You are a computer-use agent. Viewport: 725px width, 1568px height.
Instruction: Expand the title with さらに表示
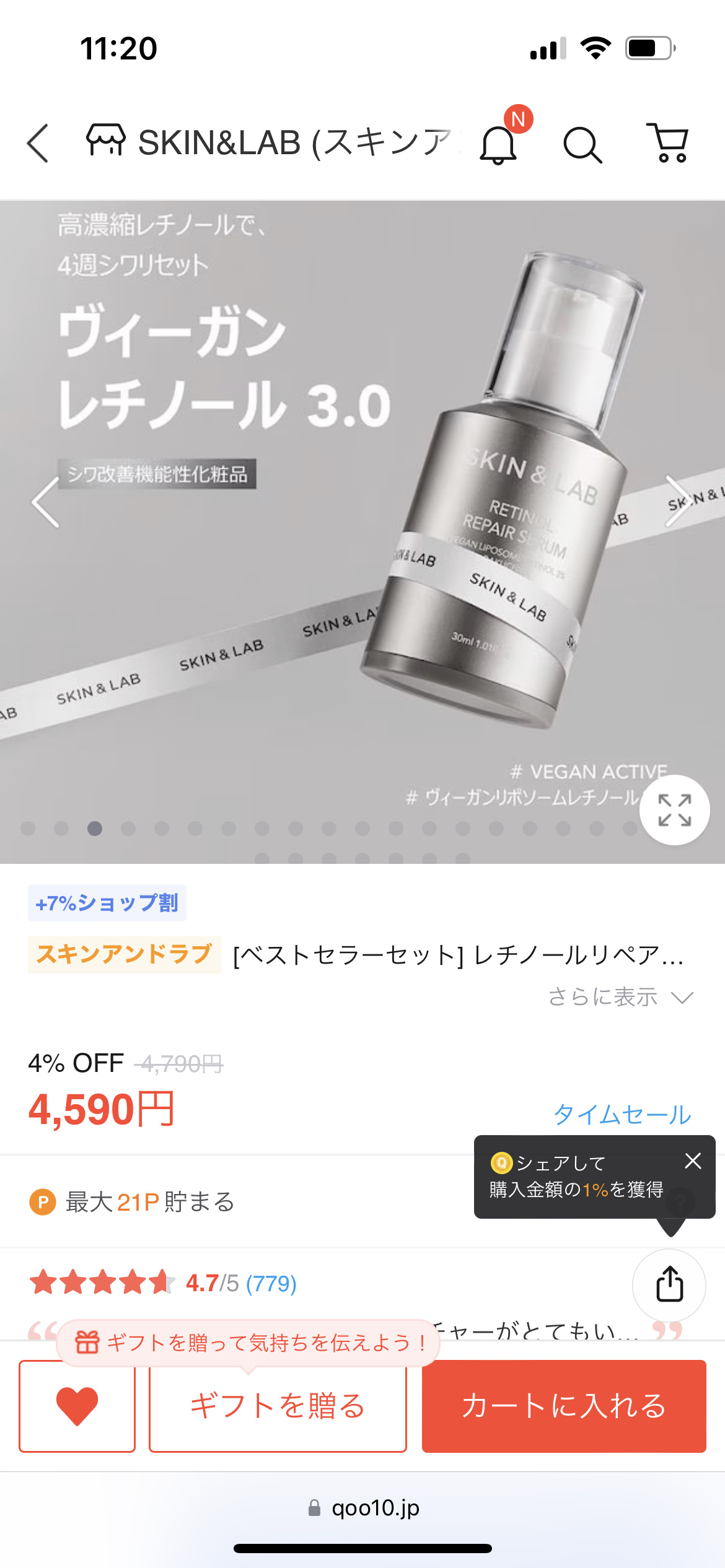(620, 997)
